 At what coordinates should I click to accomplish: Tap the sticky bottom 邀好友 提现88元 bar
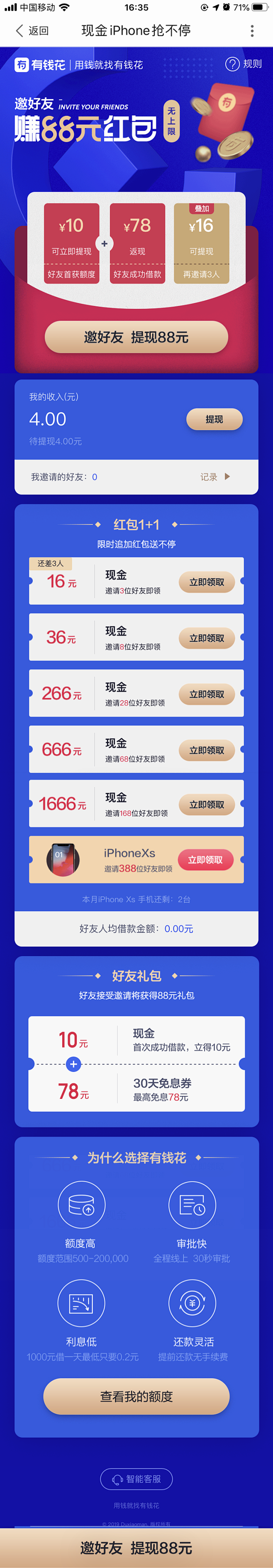click(x=136, y=1548)
